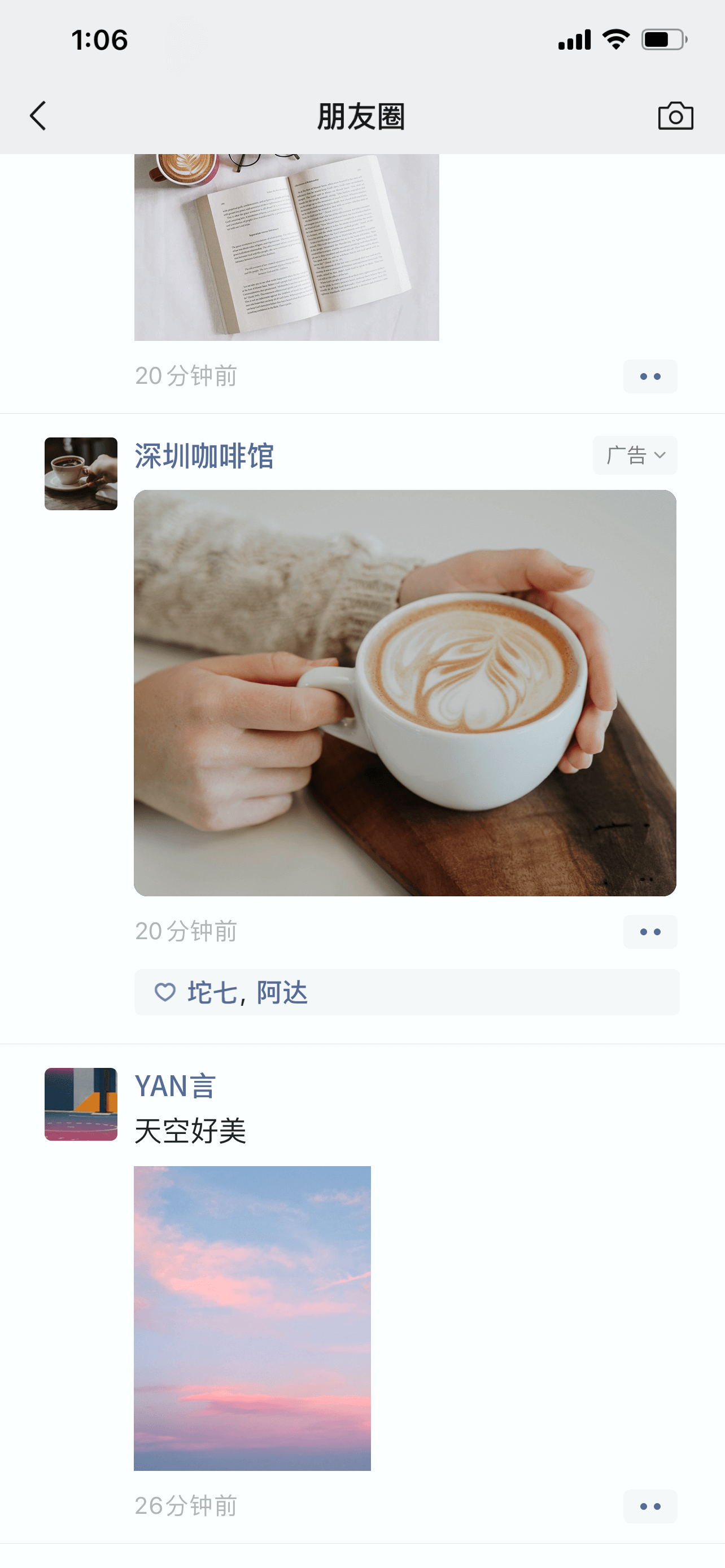Open the latte ad image

(x=405, y=693)
